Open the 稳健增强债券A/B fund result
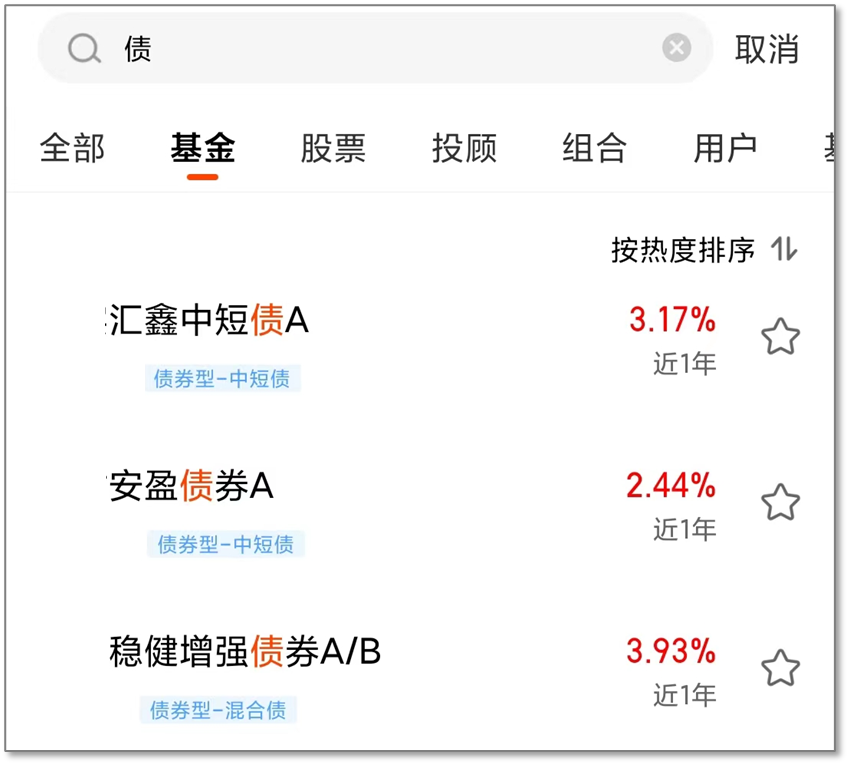Image resolution: width=849 pixels, height=765 pixels. click(245, 651)
